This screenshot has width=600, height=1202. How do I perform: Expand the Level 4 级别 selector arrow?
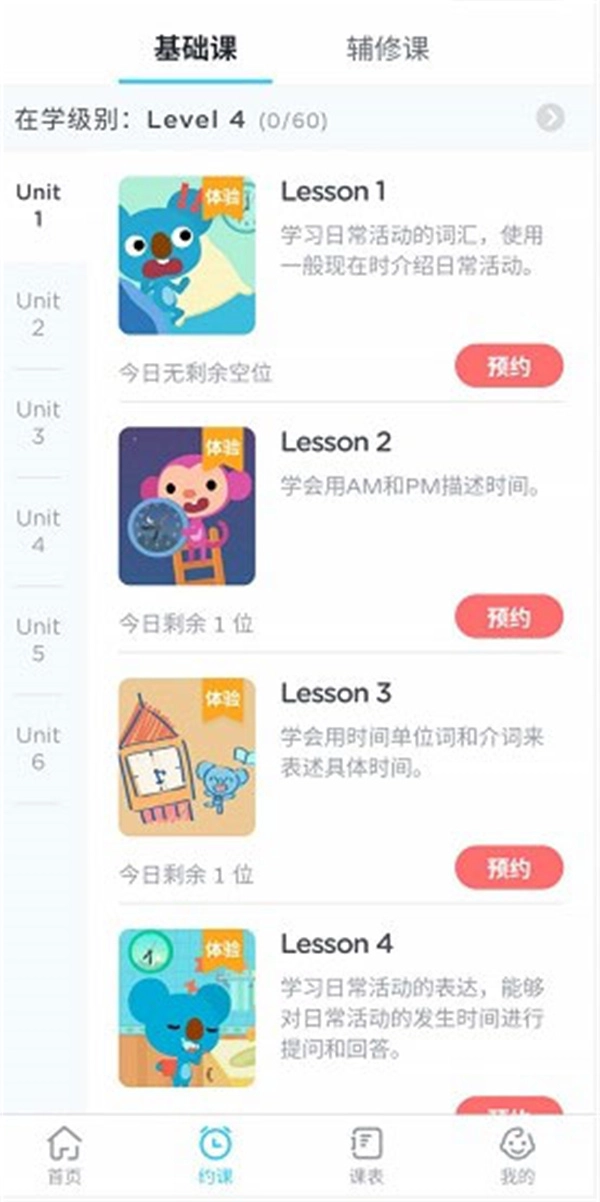pyautogui.click(x=550, y=118)
